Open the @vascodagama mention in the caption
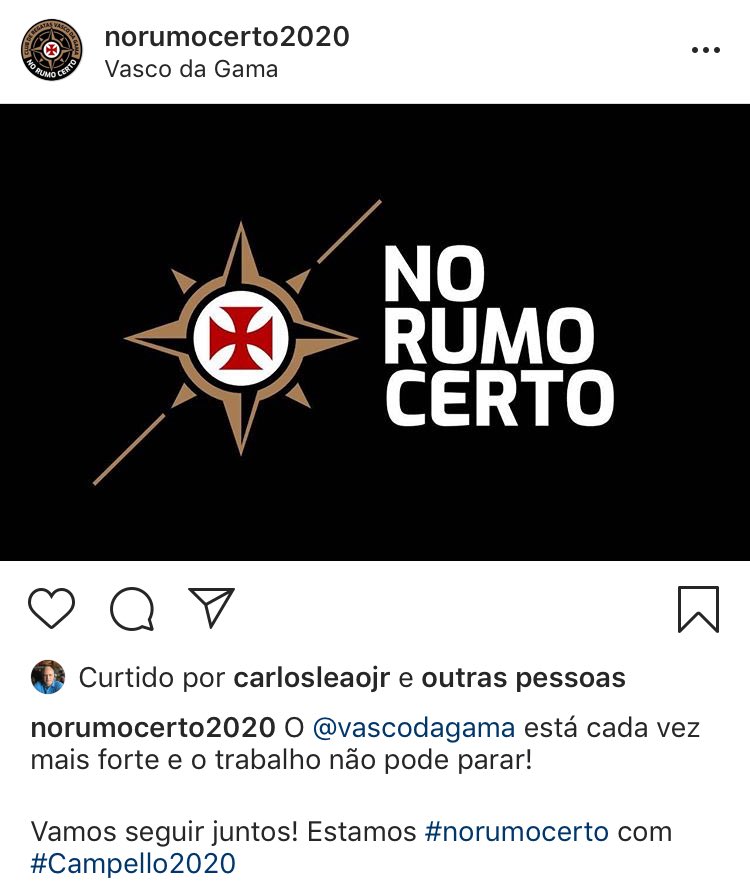 (x=414, y=727)
